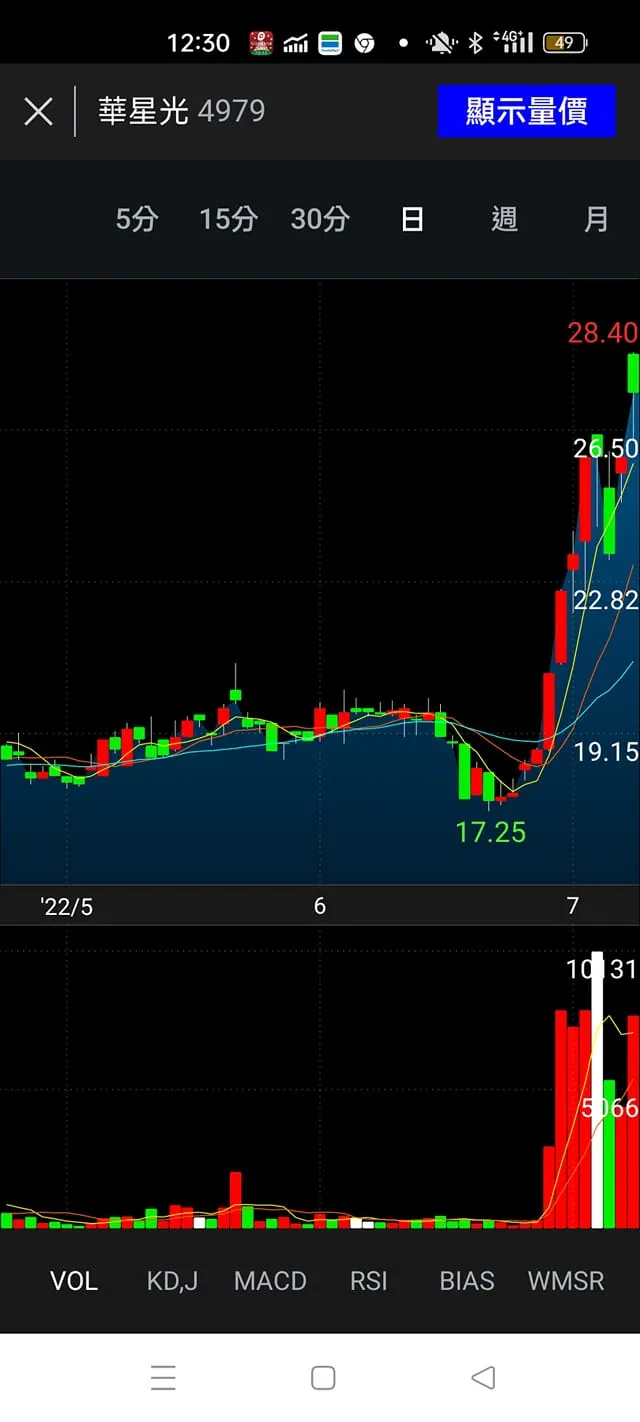The image size is (640, 1422).
Task: Switch to the 5分 chart interval
Action: (x=137, y=219)
